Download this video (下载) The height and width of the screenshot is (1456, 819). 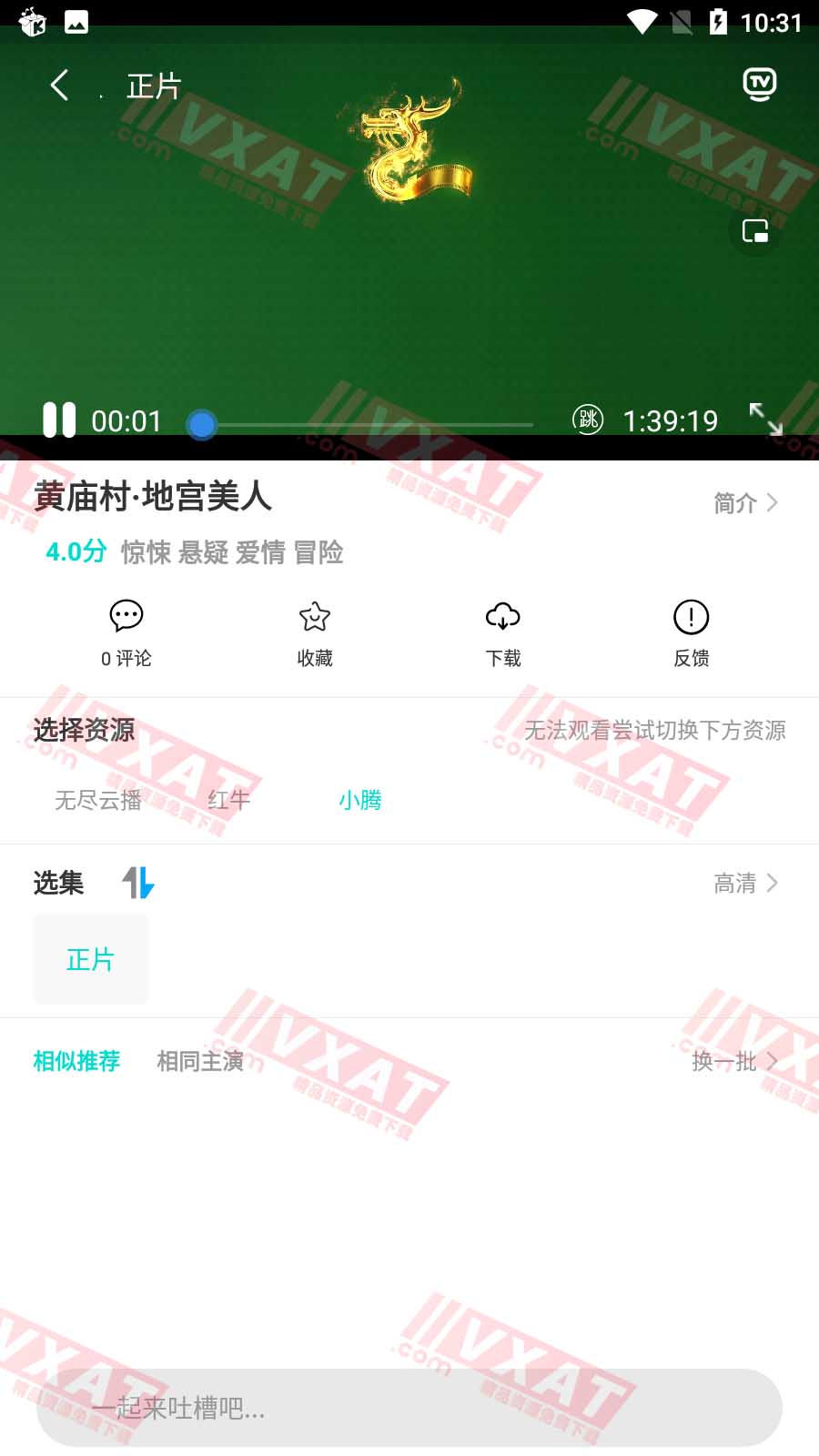(x=502, y=633)
